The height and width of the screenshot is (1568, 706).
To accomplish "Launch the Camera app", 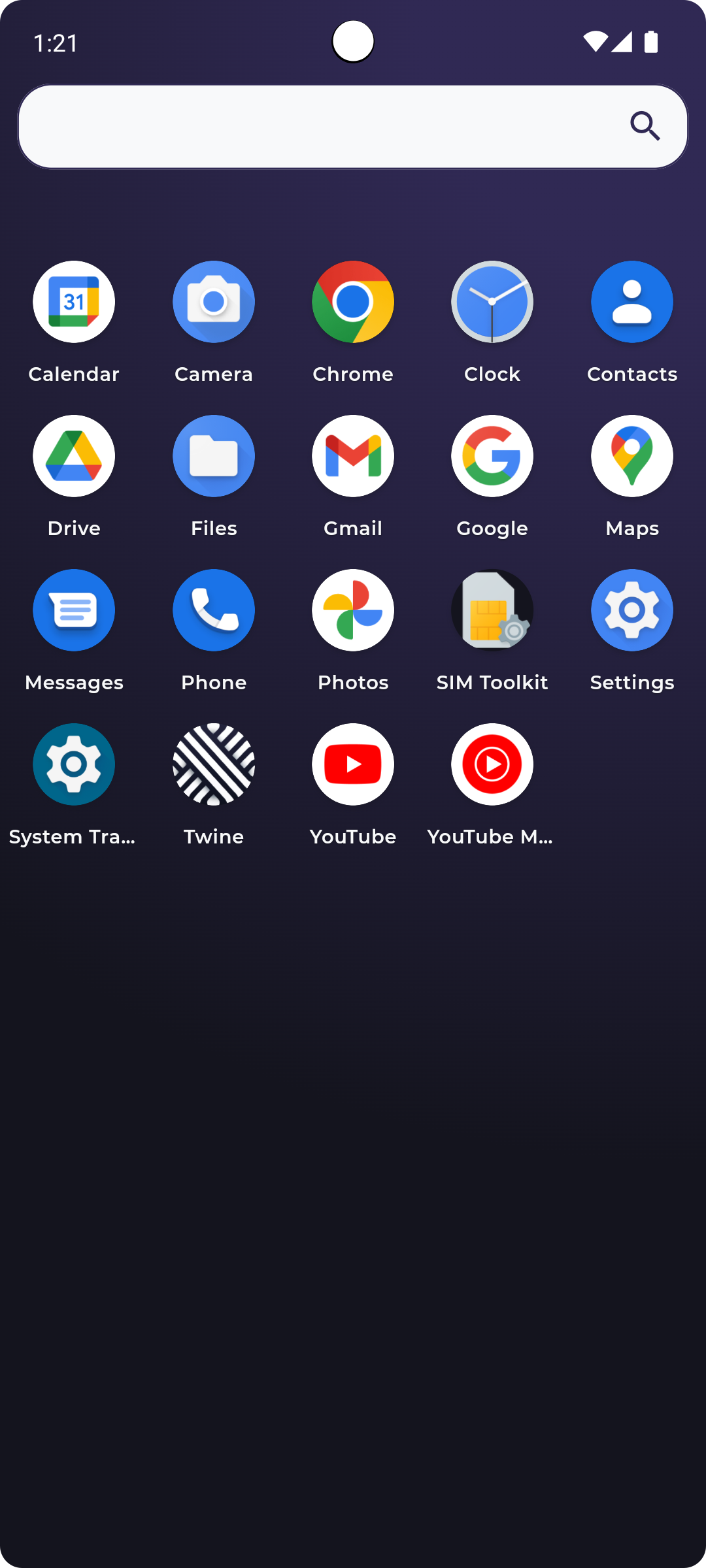I will [214, 302].
